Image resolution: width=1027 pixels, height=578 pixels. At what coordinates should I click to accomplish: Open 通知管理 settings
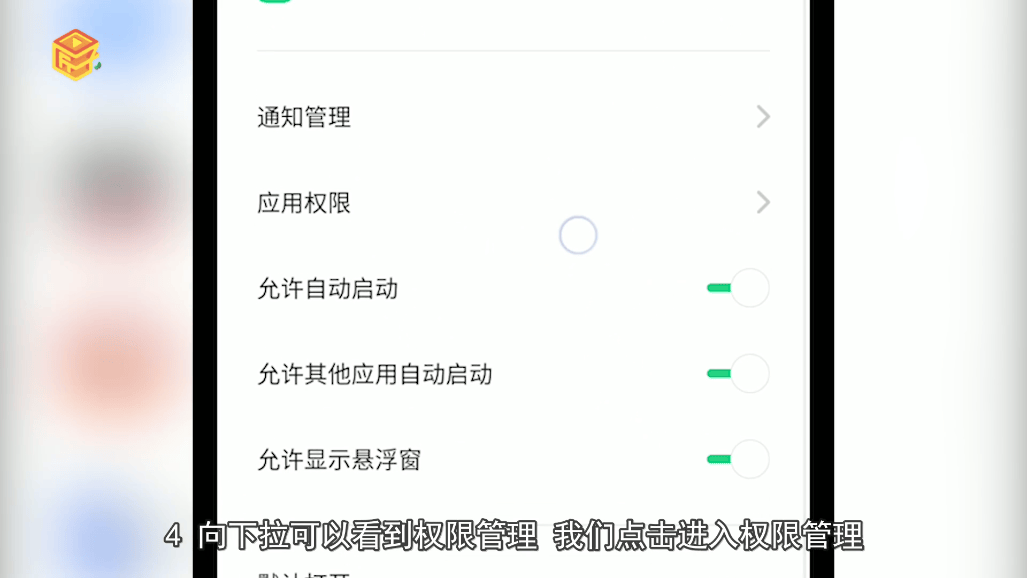[x=512, y=118]
